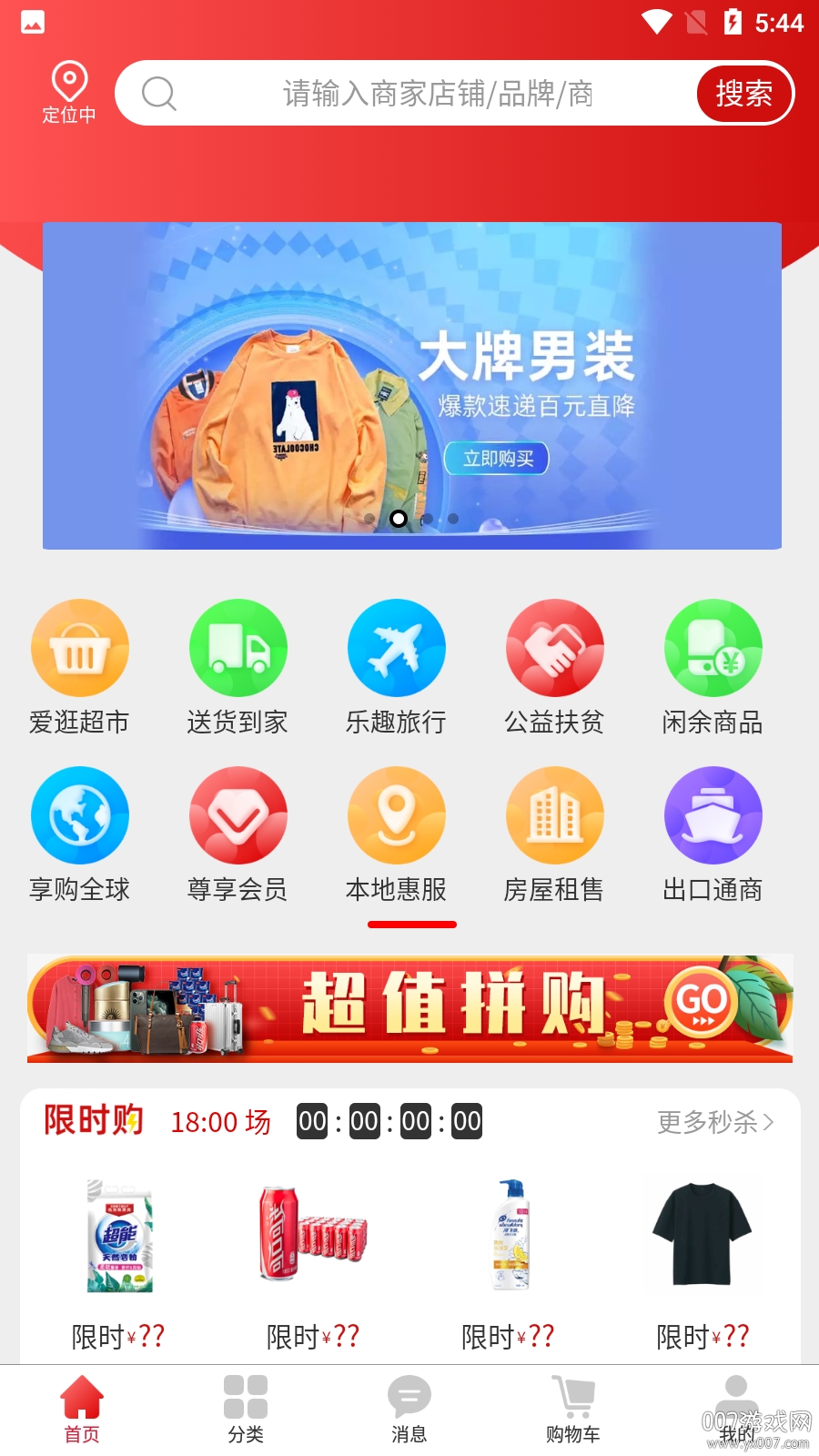Open 爱逛超市 category
Image resolution: width=819 pixels, height=1456 pixels.
80,667
